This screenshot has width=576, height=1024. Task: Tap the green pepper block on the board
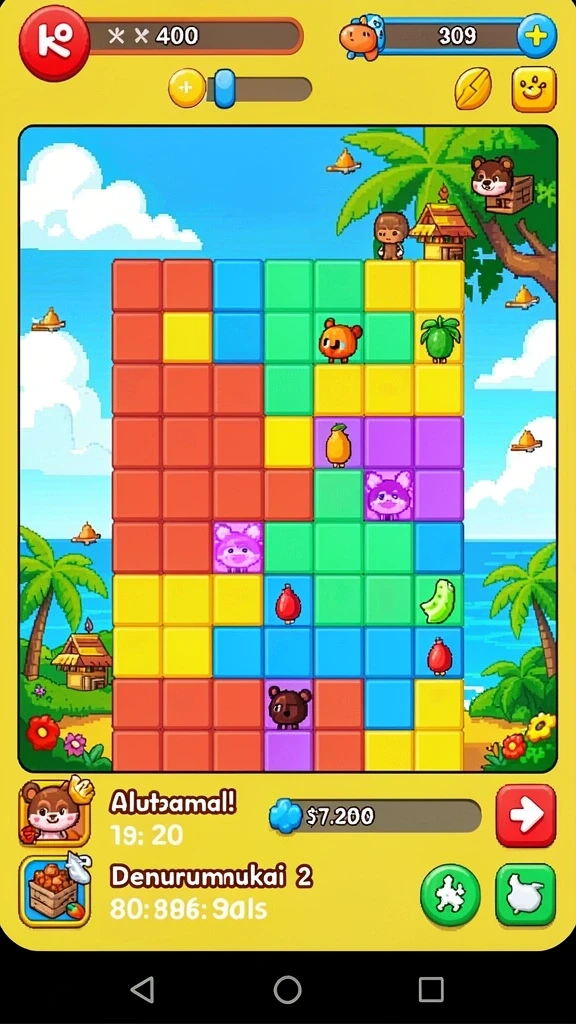440,338
